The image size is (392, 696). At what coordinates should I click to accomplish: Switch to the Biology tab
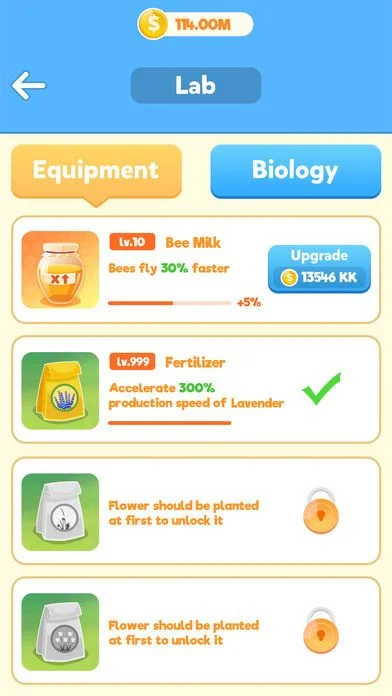(296, 171)
